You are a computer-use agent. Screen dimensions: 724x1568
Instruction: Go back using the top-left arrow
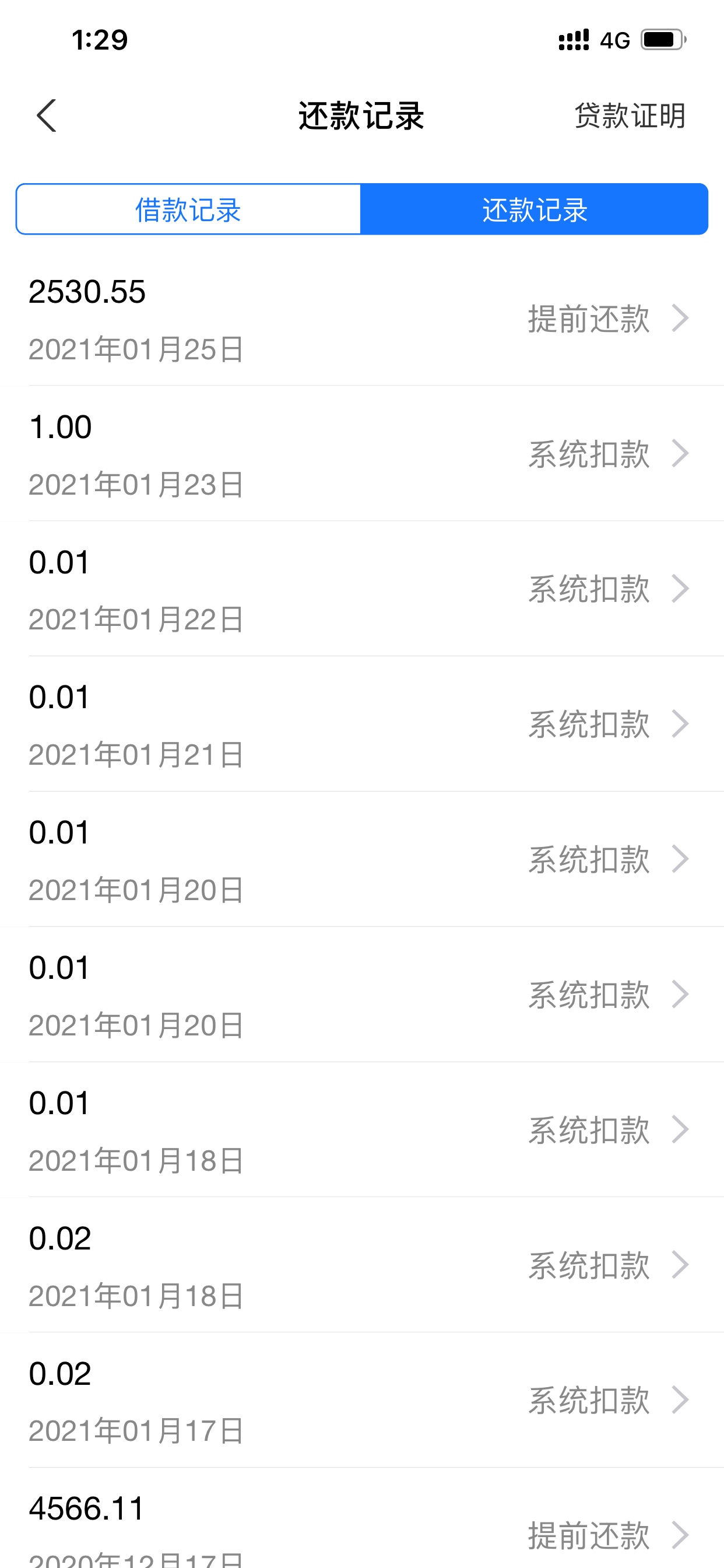[x=47, y=116]
